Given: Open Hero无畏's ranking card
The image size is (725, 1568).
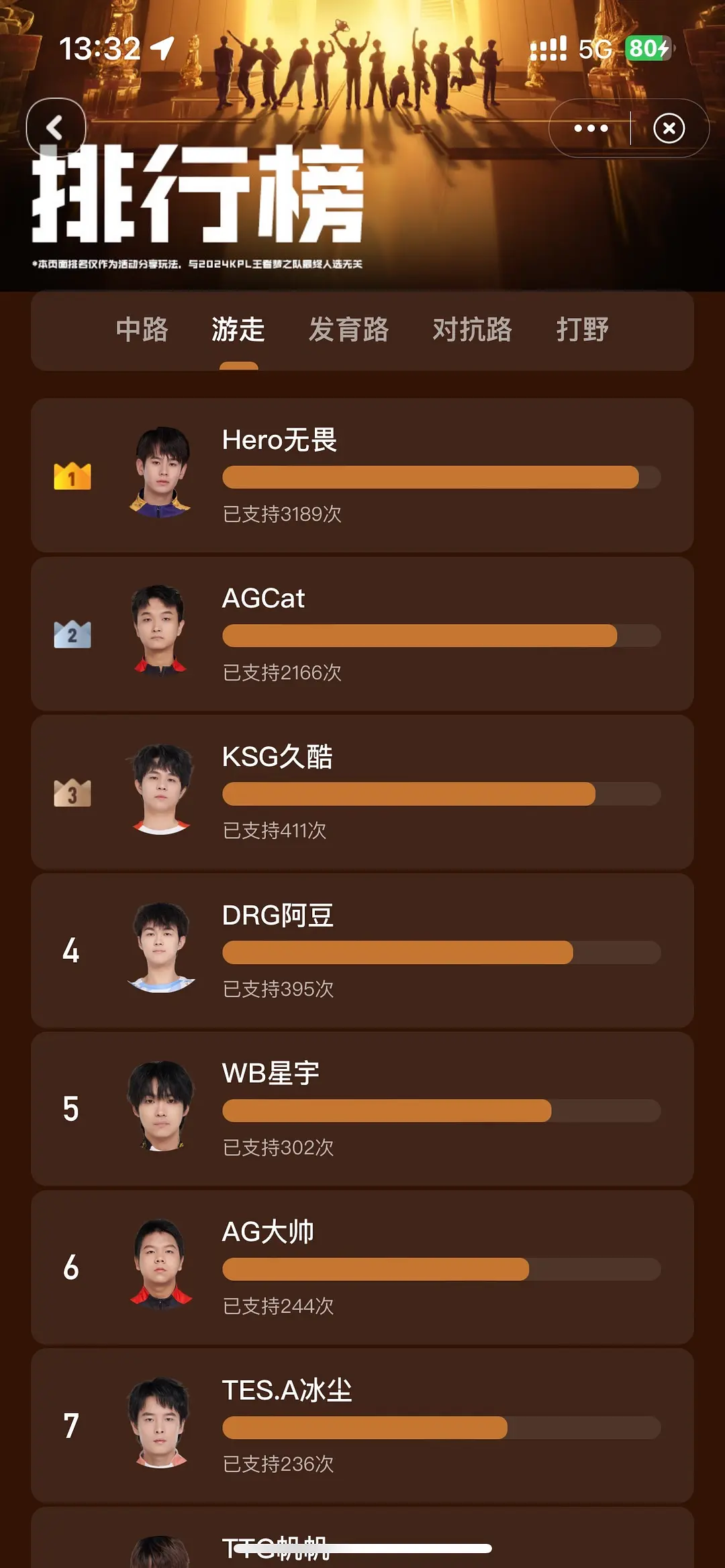Looking at the screenshot, I should (x=362, y=476).
